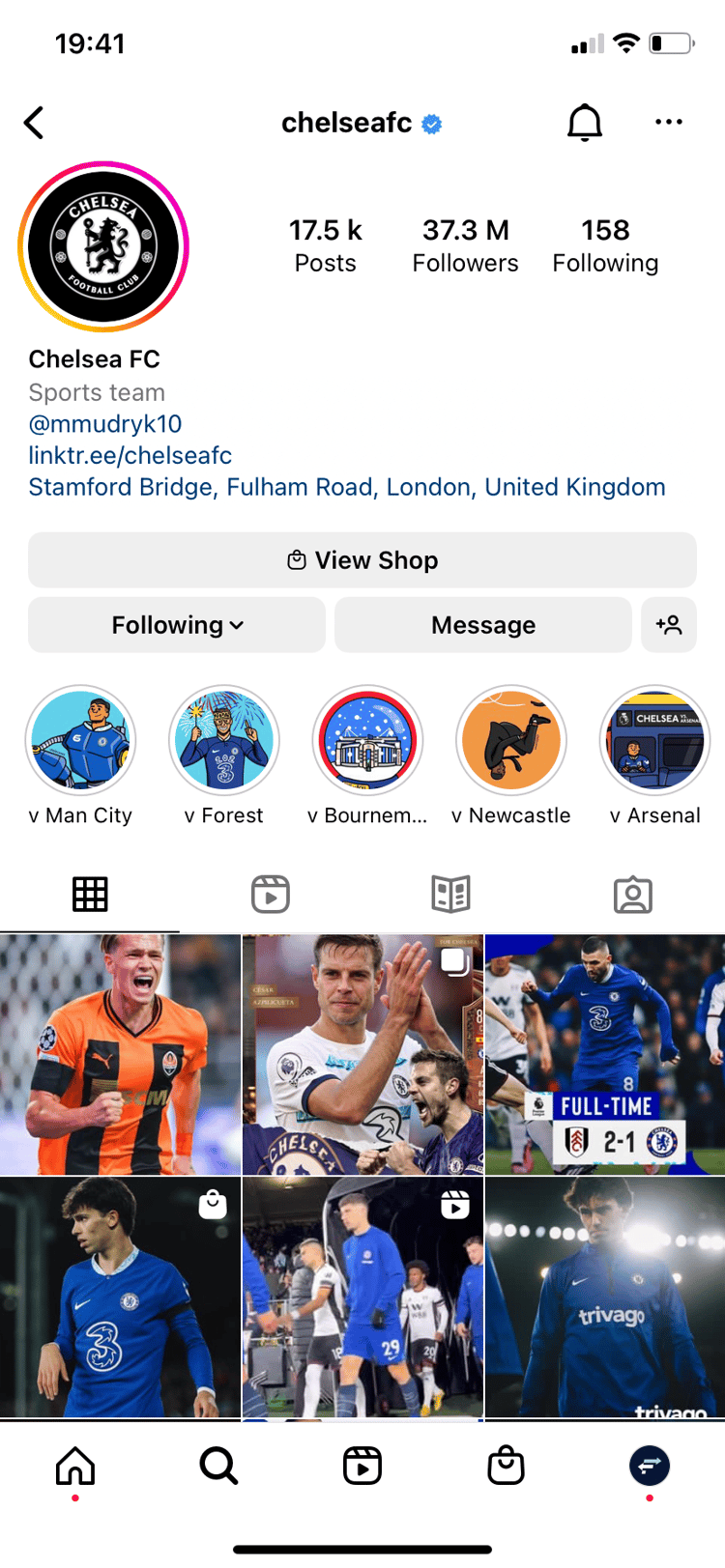Tap the View Shop button
The image size is (725, 1568).
[x=362, y=560]
